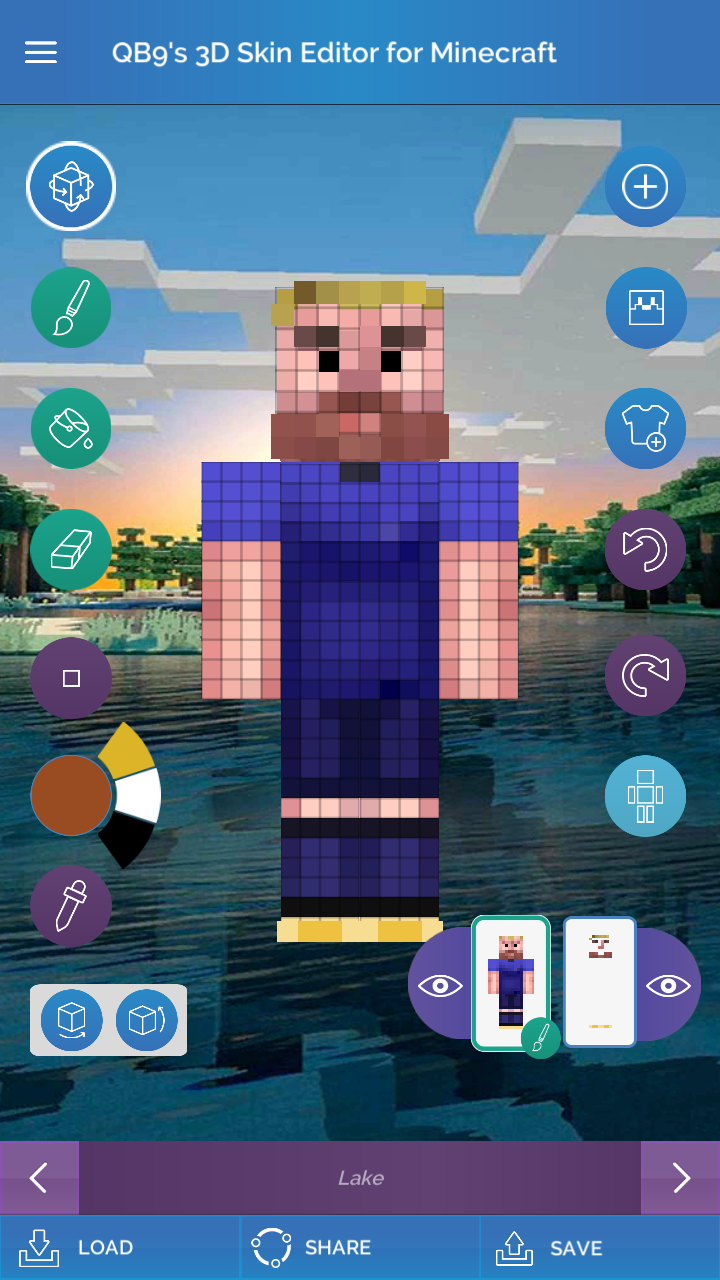Switch to next background after Lake

pyautogui.click(x=681, y=1178)
